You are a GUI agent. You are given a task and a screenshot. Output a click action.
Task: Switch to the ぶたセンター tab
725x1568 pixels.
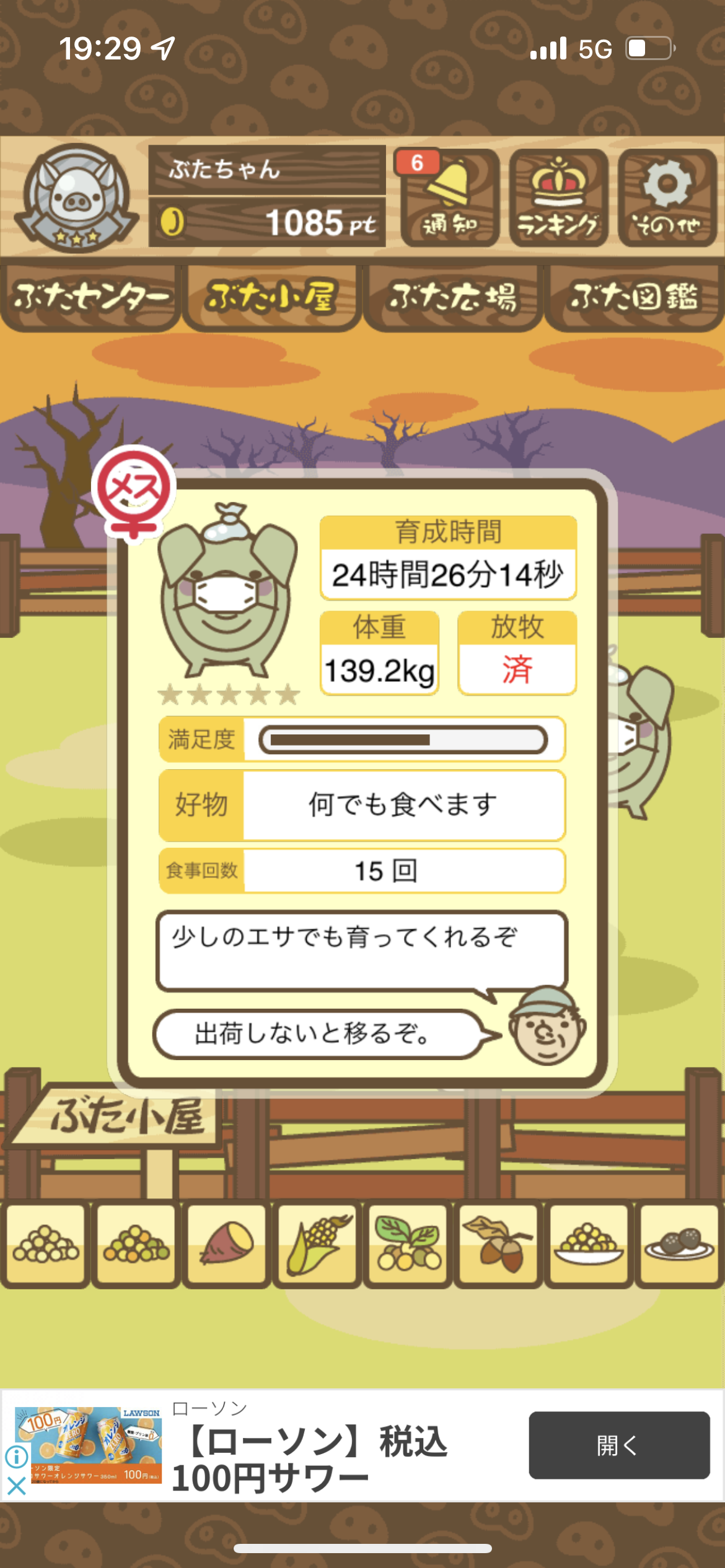pyautogui.click(x=90, y=298)
